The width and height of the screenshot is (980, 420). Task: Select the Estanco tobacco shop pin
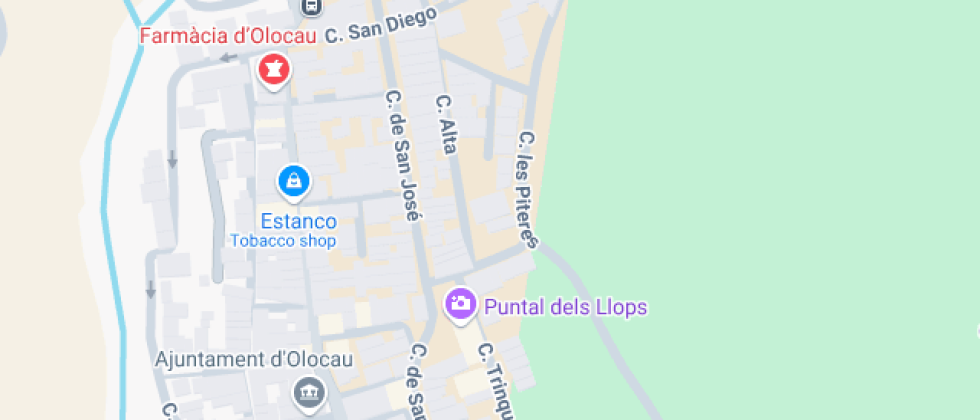[x=293, y=181]
